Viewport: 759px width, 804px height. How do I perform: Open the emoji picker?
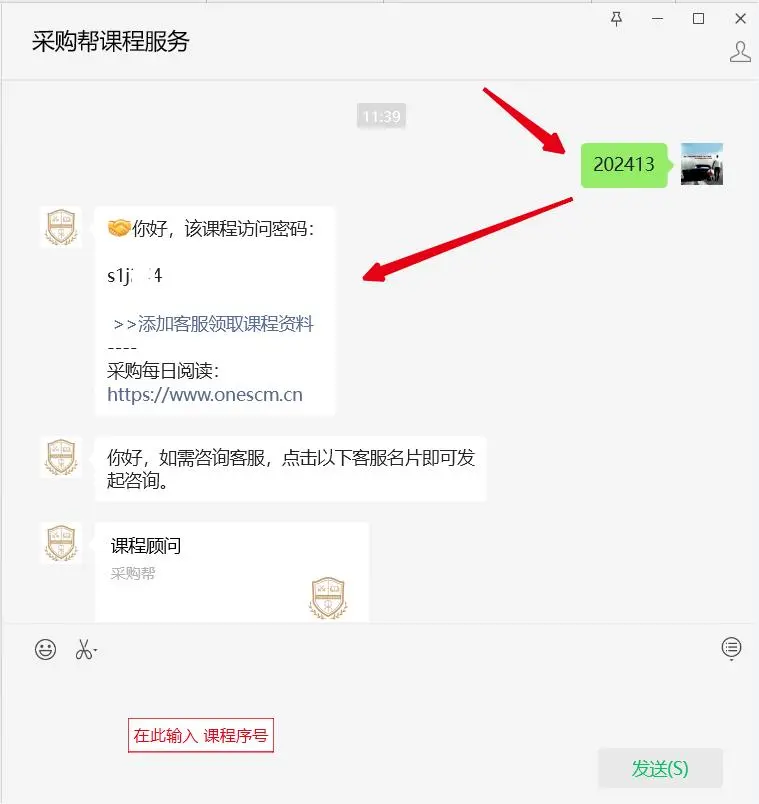coord(45,649)
